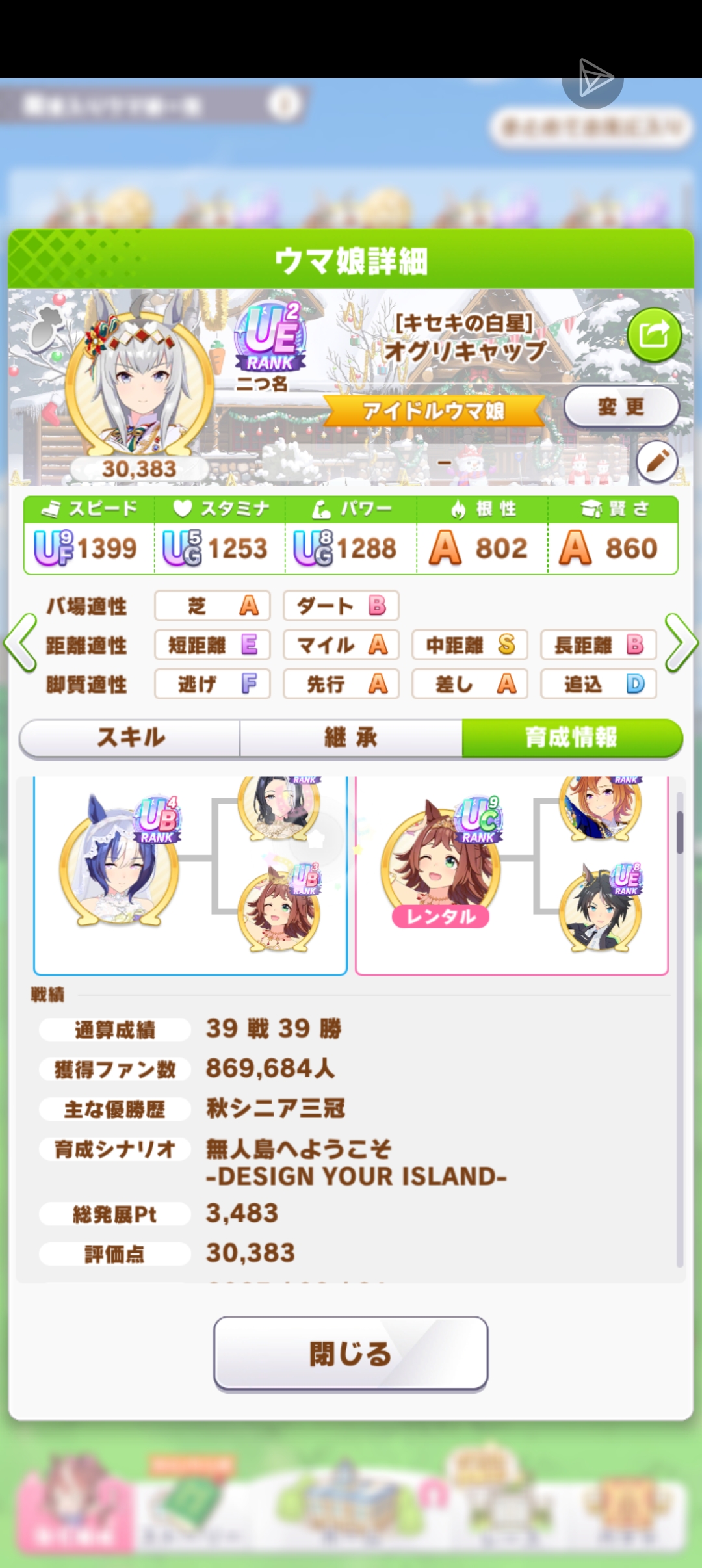Close the dialog with 閉じる
Viewport: 702px width, 1568px height.
tap(350, 1353)
